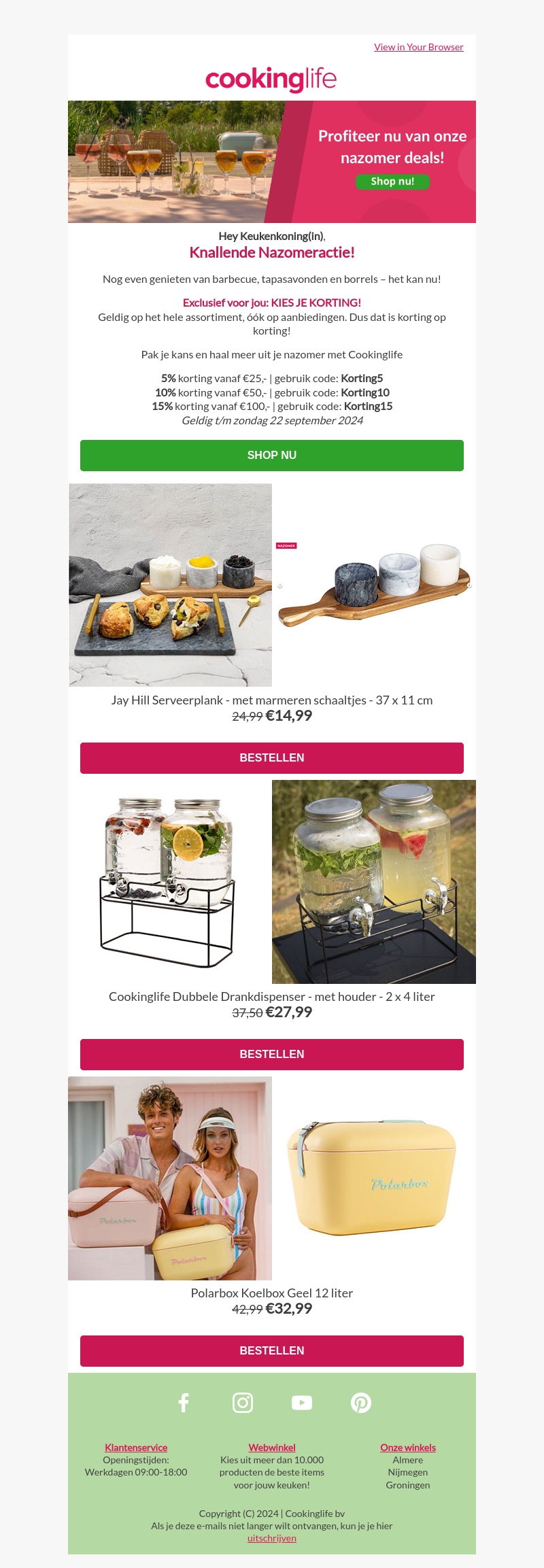Follow the Webwinkel link

pos(272,1448)
